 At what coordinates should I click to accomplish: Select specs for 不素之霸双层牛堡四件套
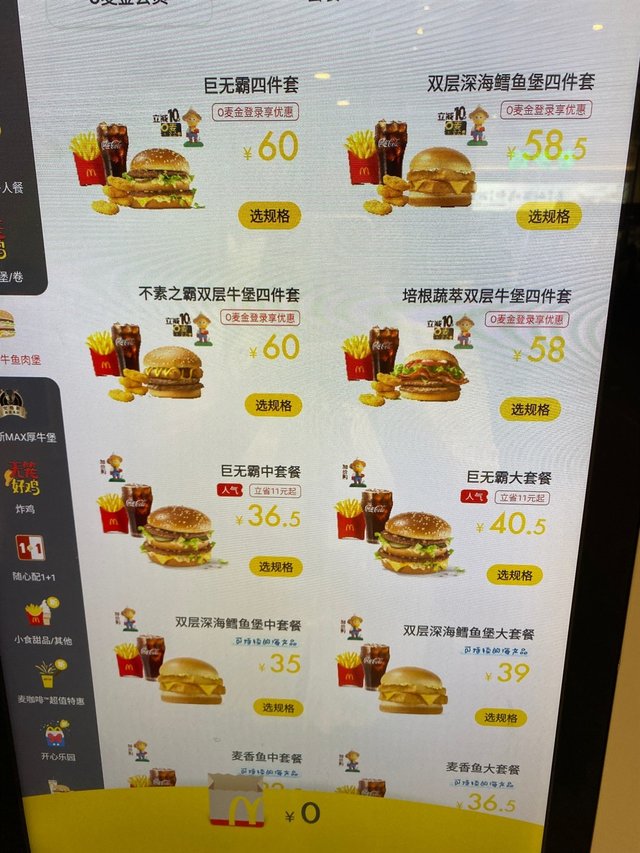pos(273,405)
